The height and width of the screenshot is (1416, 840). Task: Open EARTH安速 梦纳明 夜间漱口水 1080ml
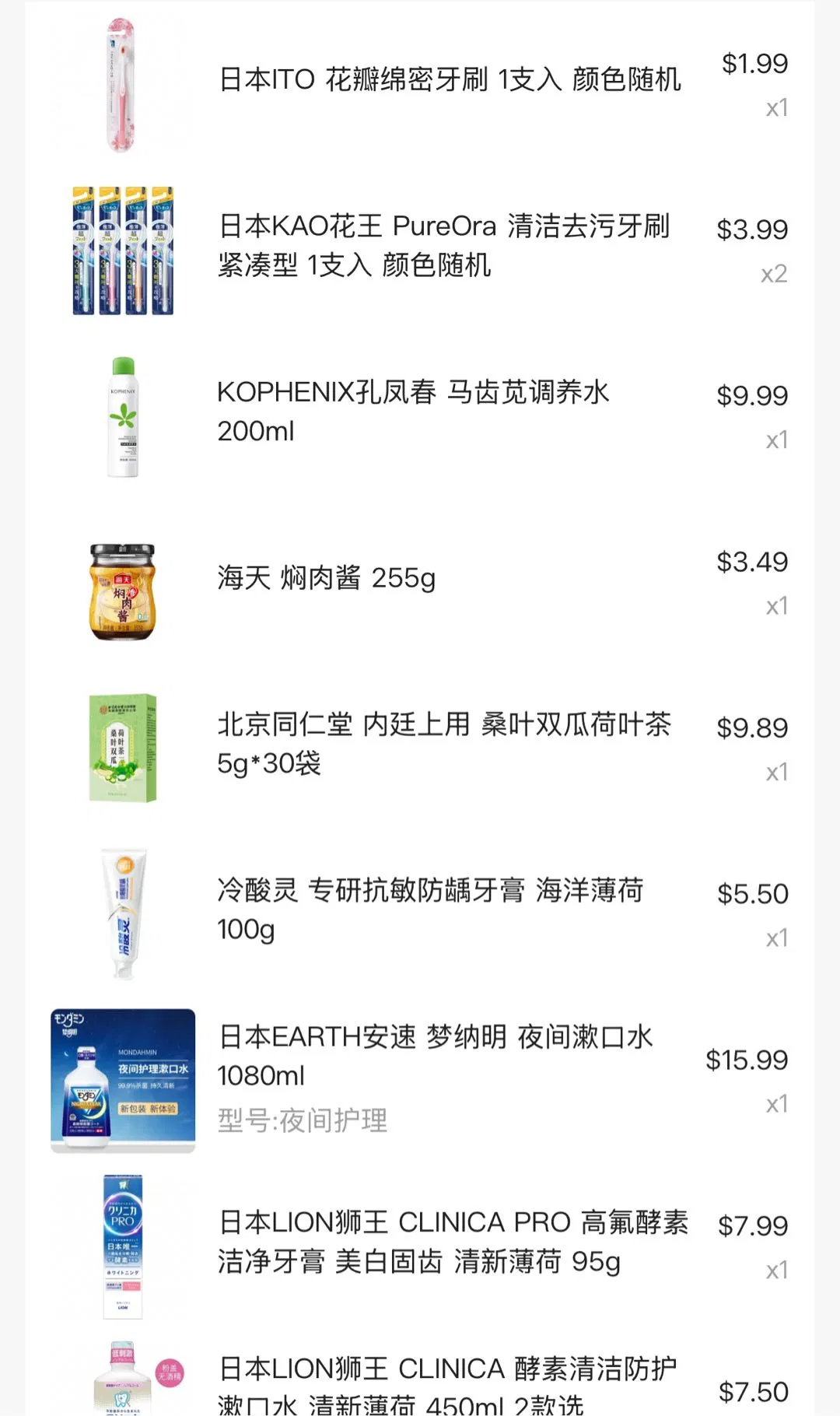436,1056
